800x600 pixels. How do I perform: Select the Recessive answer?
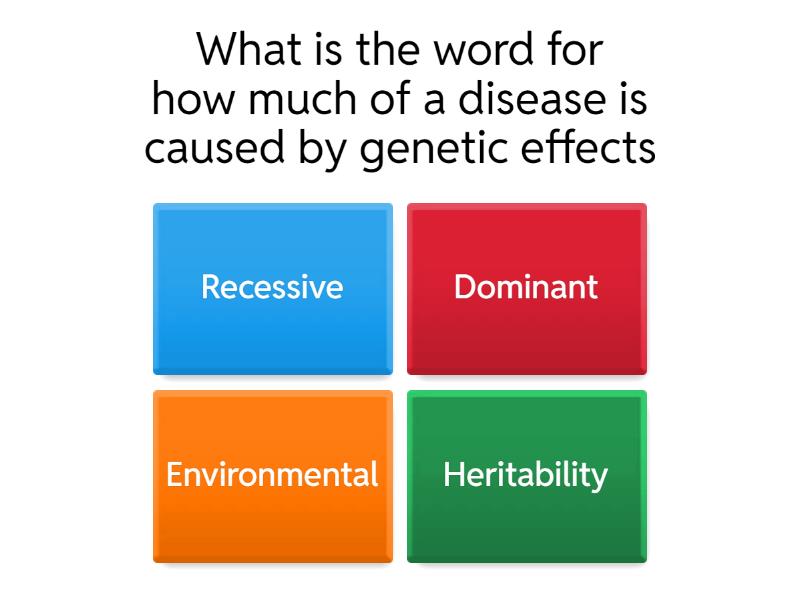[272, 288]
